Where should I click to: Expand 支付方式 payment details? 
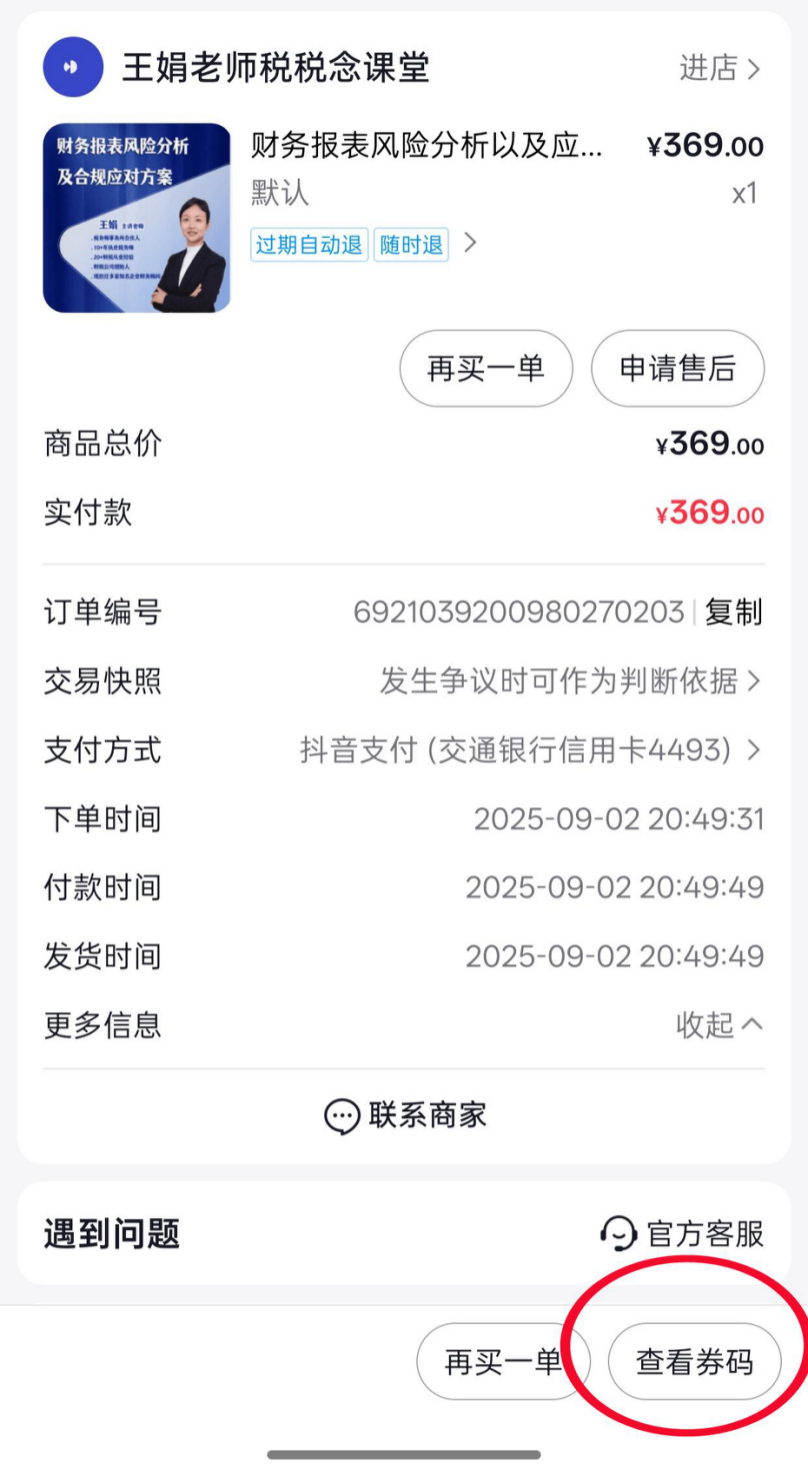click(x=757, y=750)
